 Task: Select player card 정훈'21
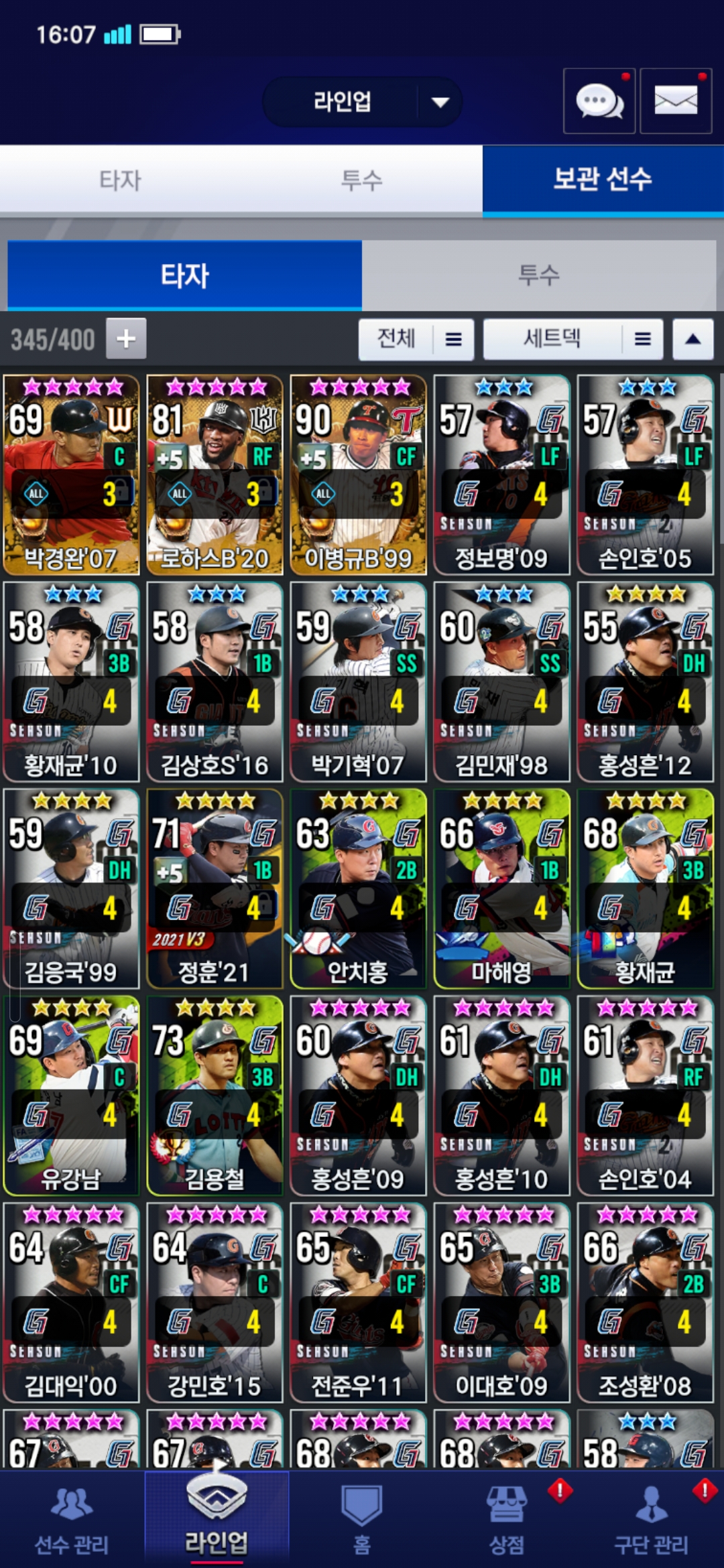(x=215, y=889)
